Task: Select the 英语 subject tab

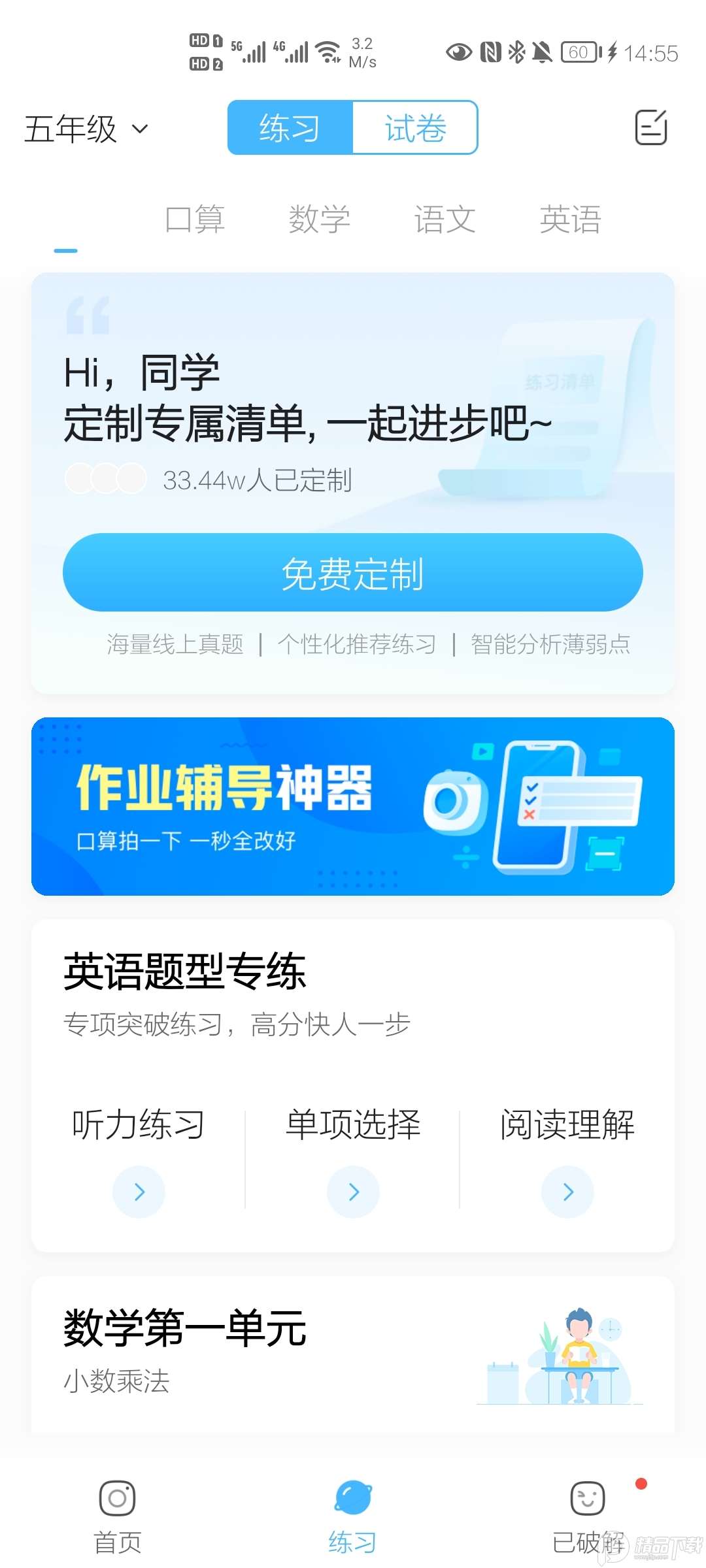Action: click(x=570, y=220)
